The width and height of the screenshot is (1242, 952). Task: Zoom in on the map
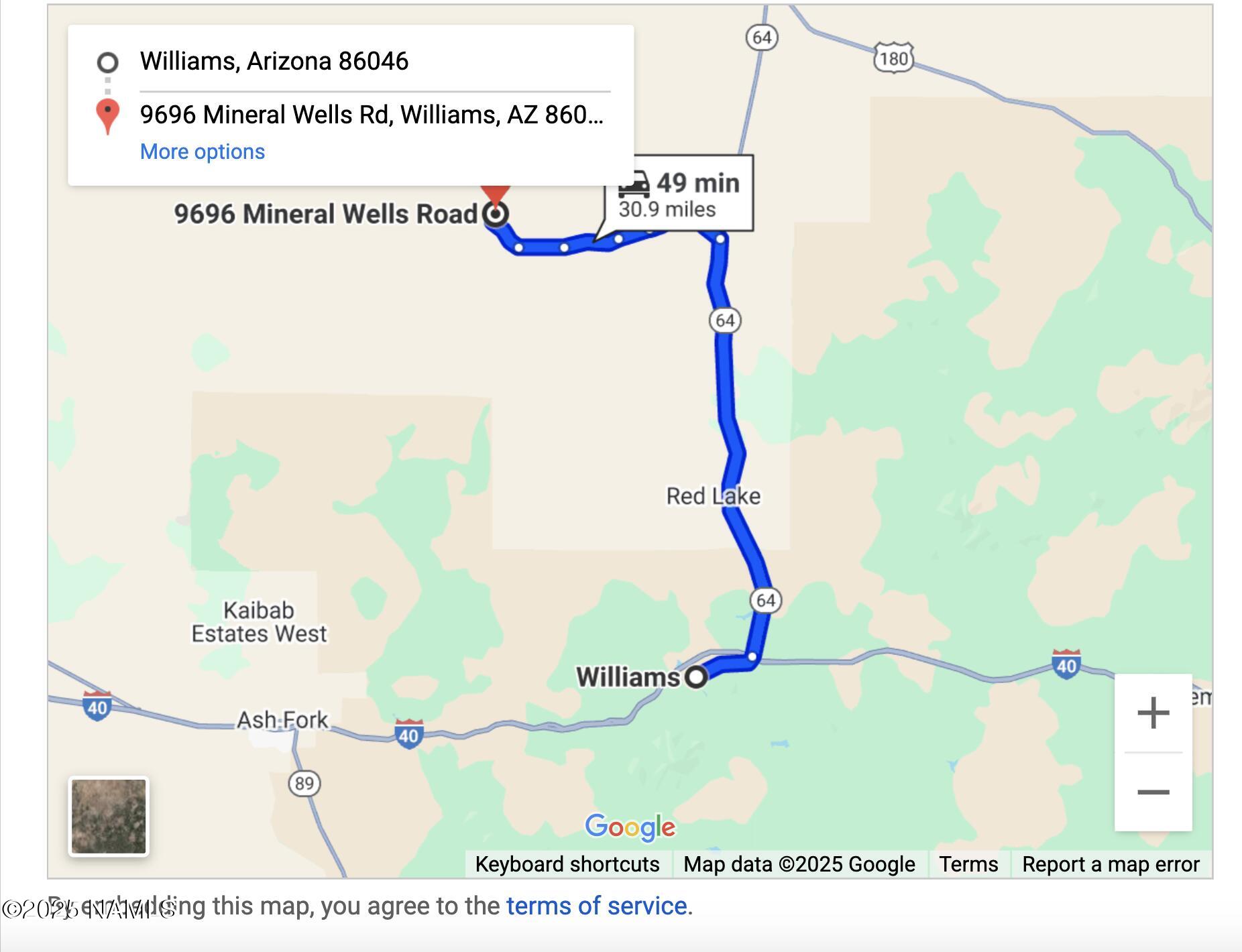pos(1153,713)
